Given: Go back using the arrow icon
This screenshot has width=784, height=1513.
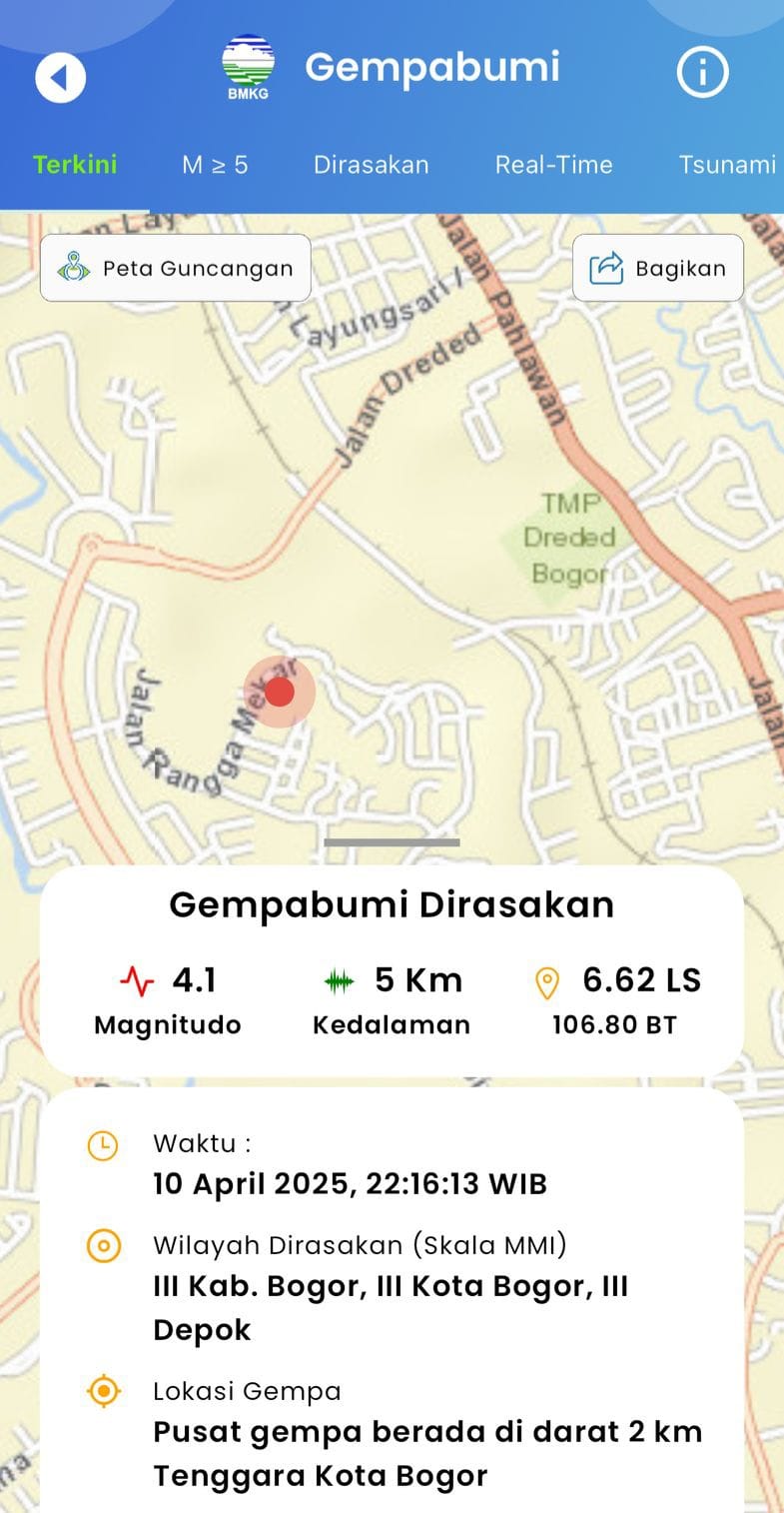Looking at the screenshot, I should (60, 77).
